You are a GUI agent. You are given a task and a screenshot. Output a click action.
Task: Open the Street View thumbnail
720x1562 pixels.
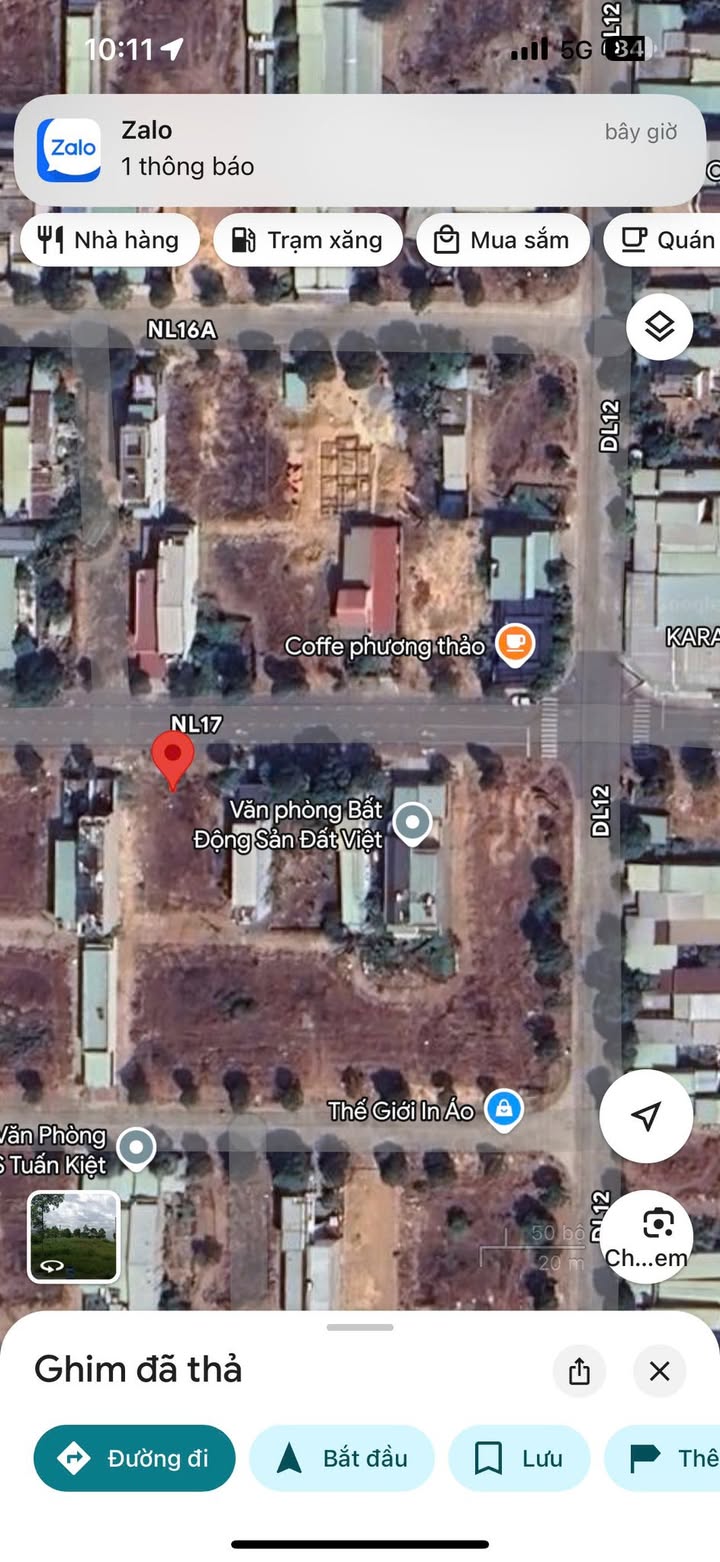pos(74,1236)
